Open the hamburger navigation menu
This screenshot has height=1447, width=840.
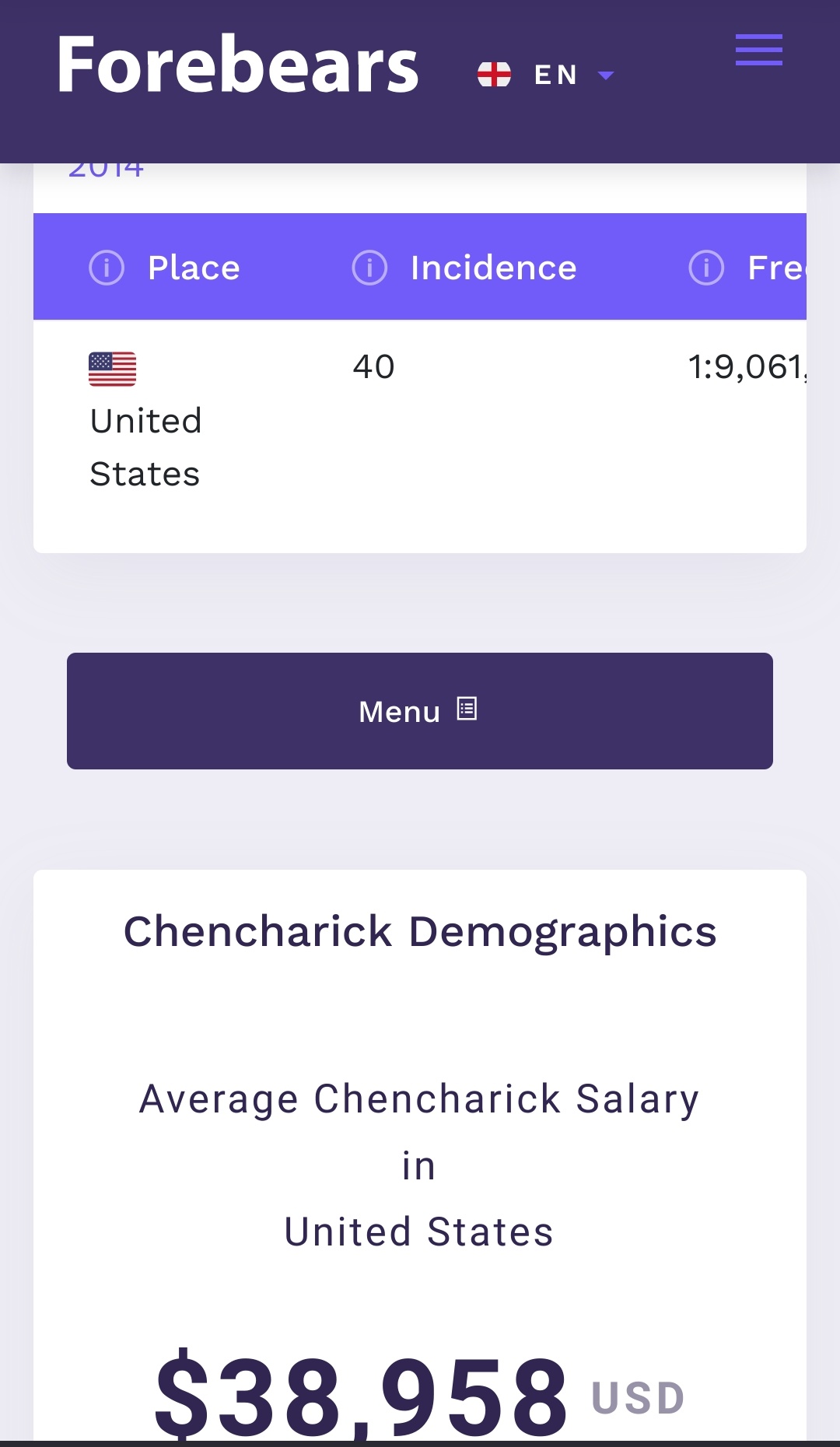coord(758,50)
